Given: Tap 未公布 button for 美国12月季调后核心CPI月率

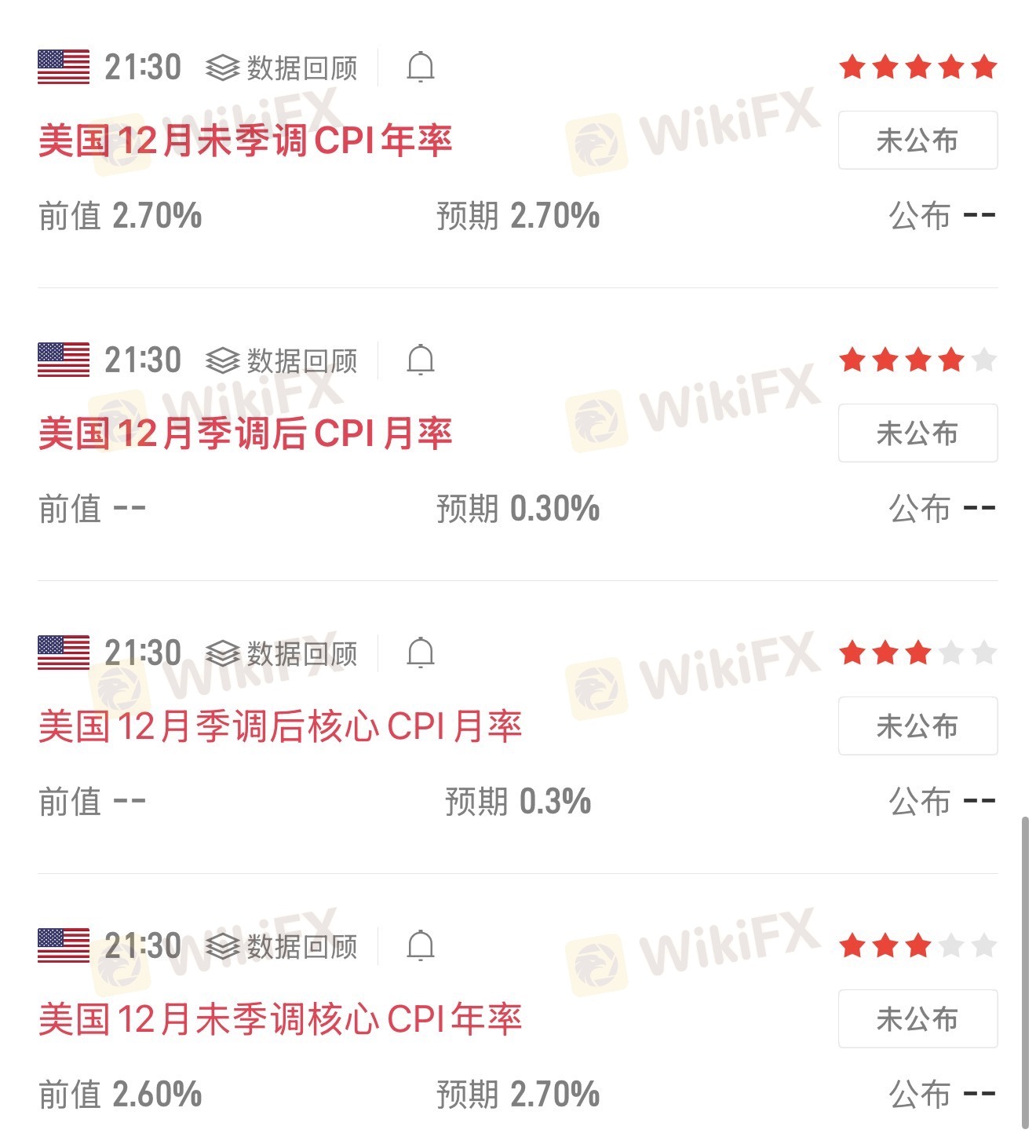Looking at the screenshot, I should (x=917, y=726).
